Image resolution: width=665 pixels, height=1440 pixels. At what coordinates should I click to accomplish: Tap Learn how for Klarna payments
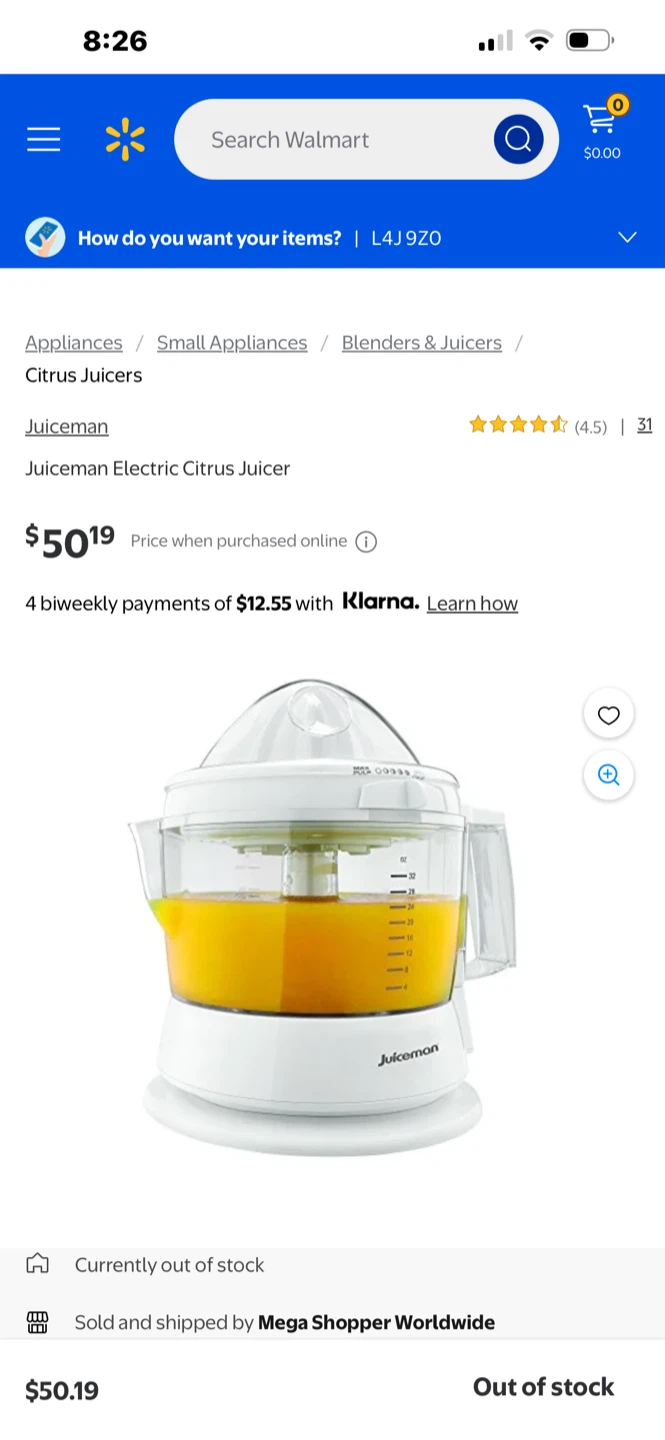pyautogui.click(x=472, y=603)
